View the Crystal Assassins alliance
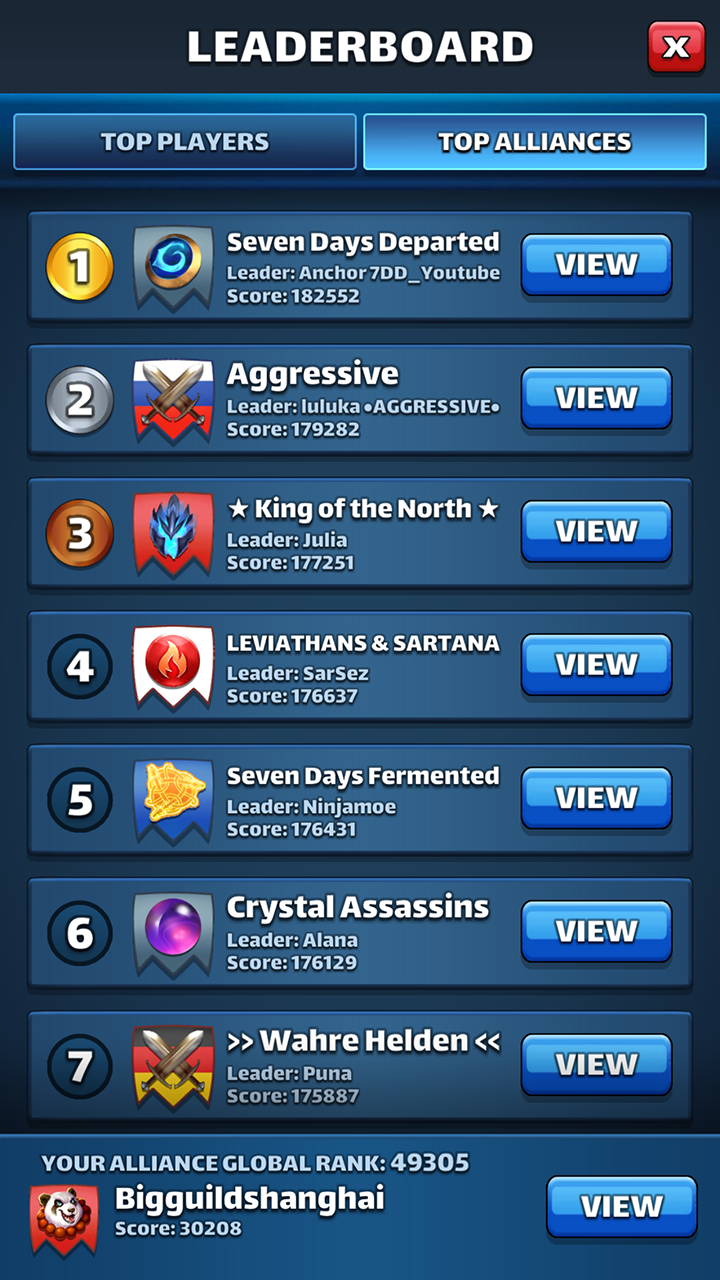720x1280 pixels. [596, 931]
